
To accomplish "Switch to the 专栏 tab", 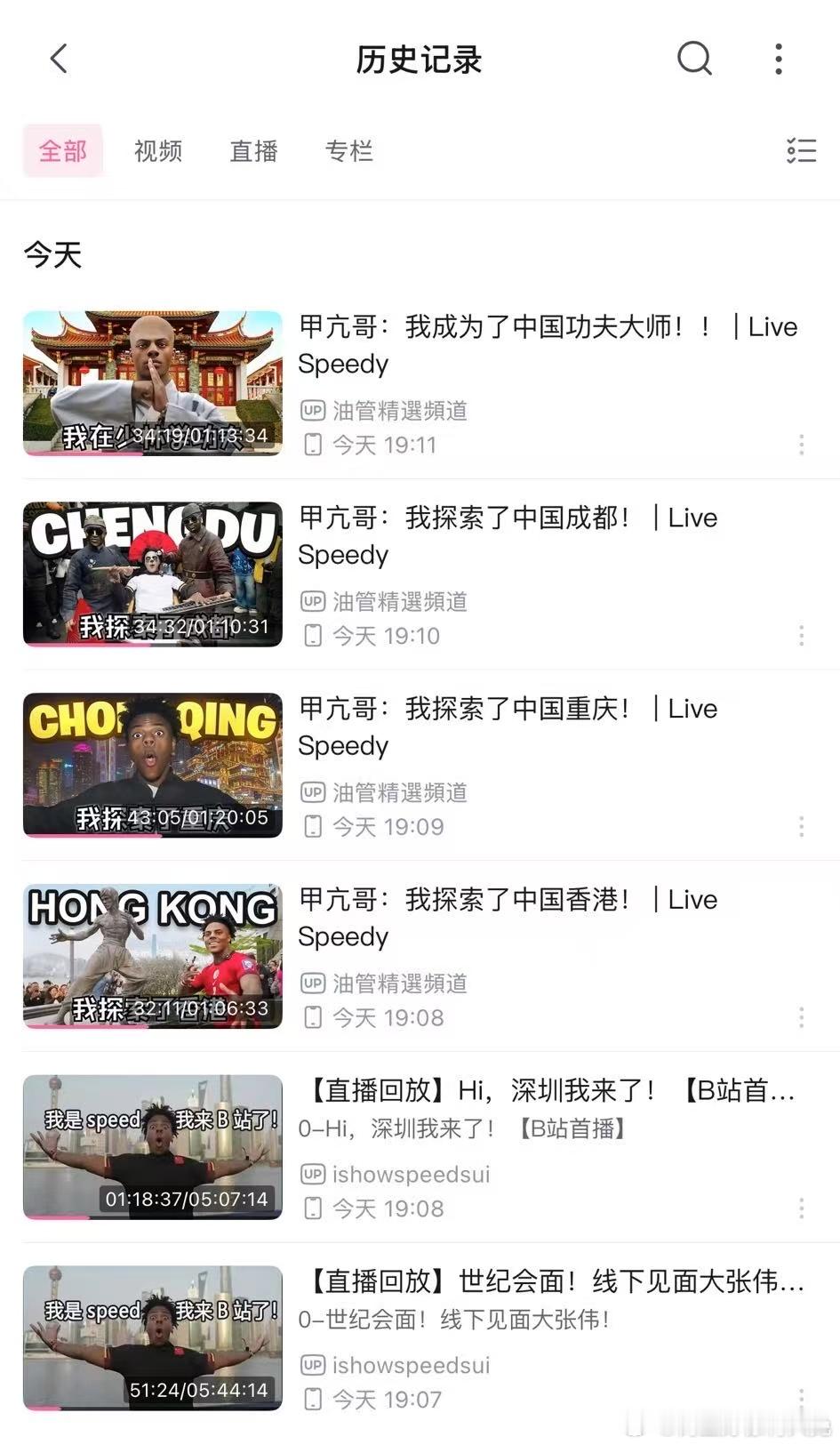I will tap(348, 151).
